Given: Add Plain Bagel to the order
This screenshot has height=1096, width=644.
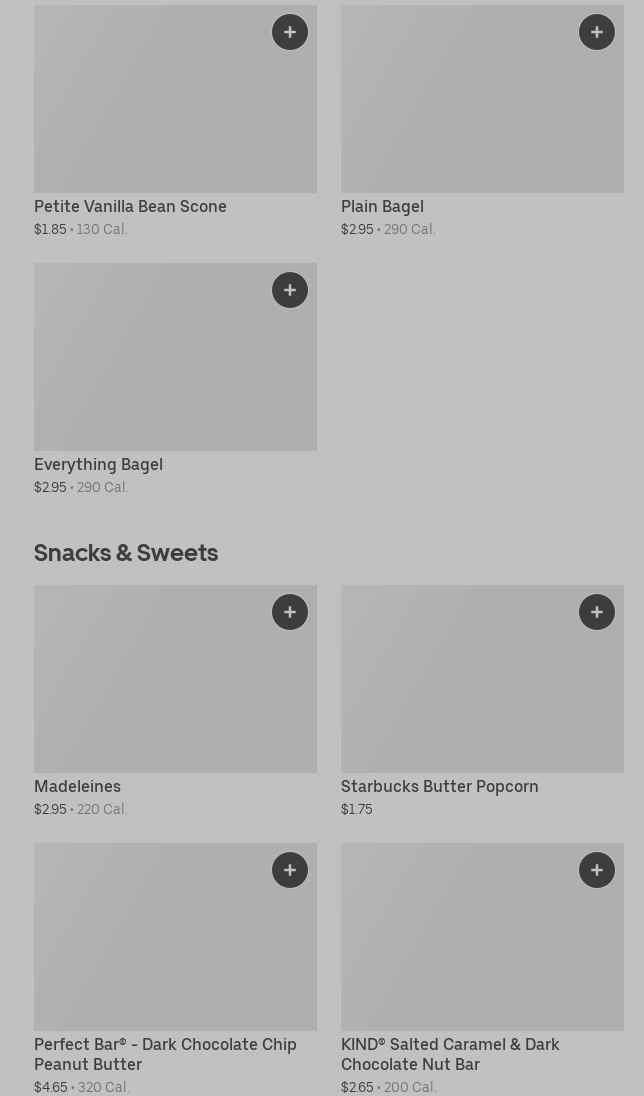Looking at the screenshot, I should [x=596, y=32].
